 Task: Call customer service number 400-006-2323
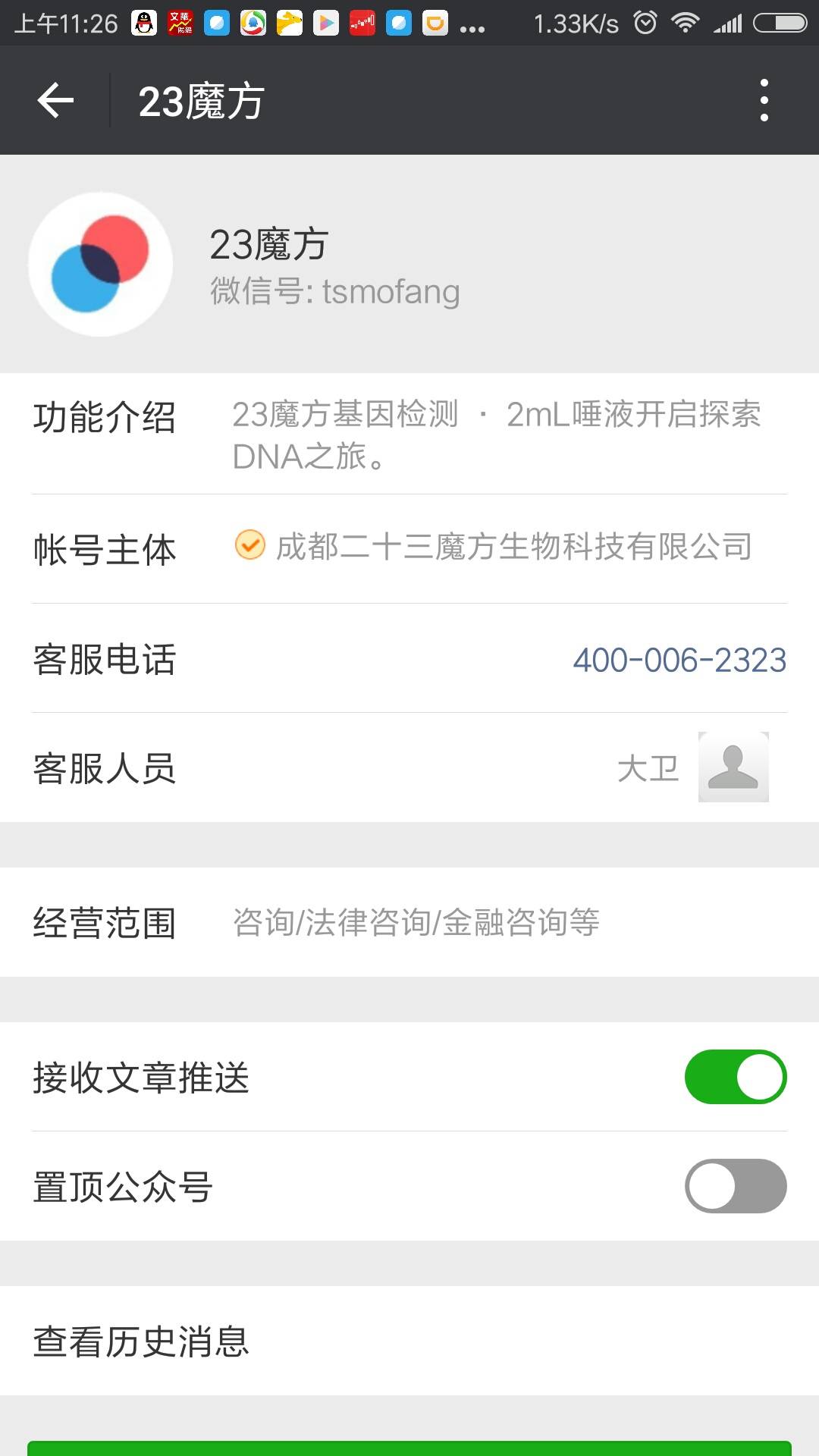click(679, 660)
